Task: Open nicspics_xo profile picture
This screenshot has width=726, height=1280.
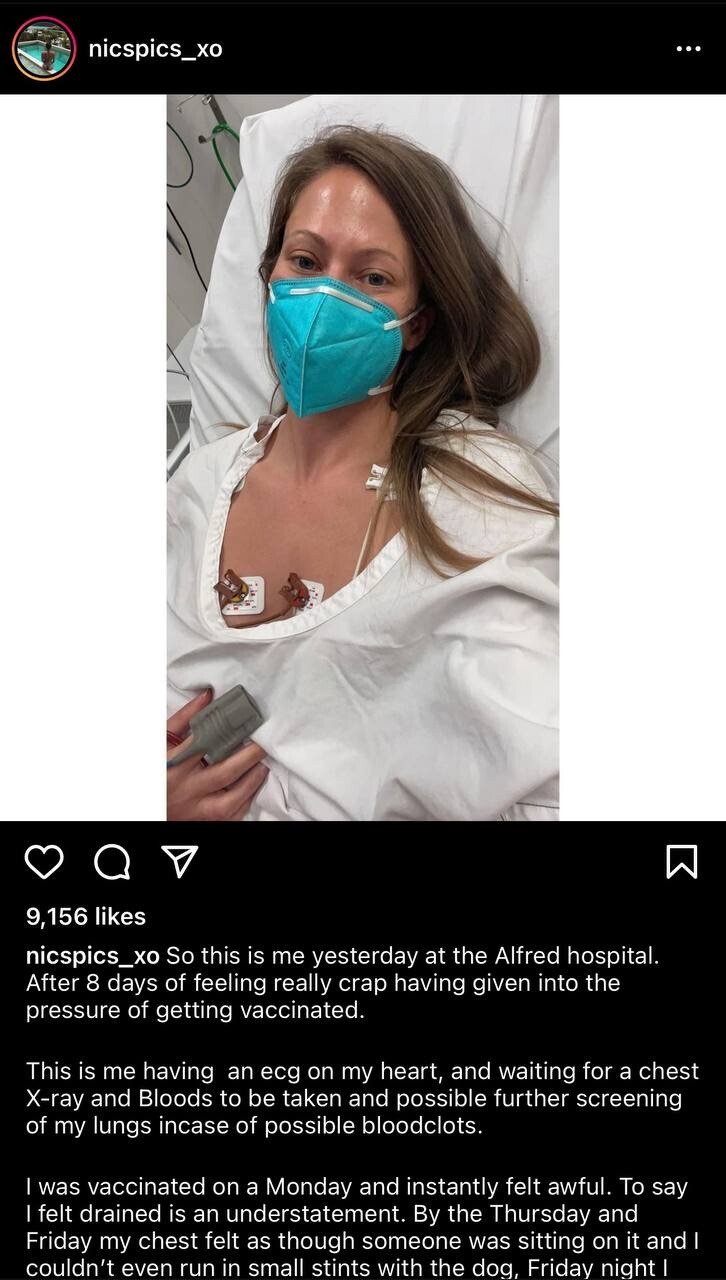Action: pyautogui.click(x=44, y=48)
